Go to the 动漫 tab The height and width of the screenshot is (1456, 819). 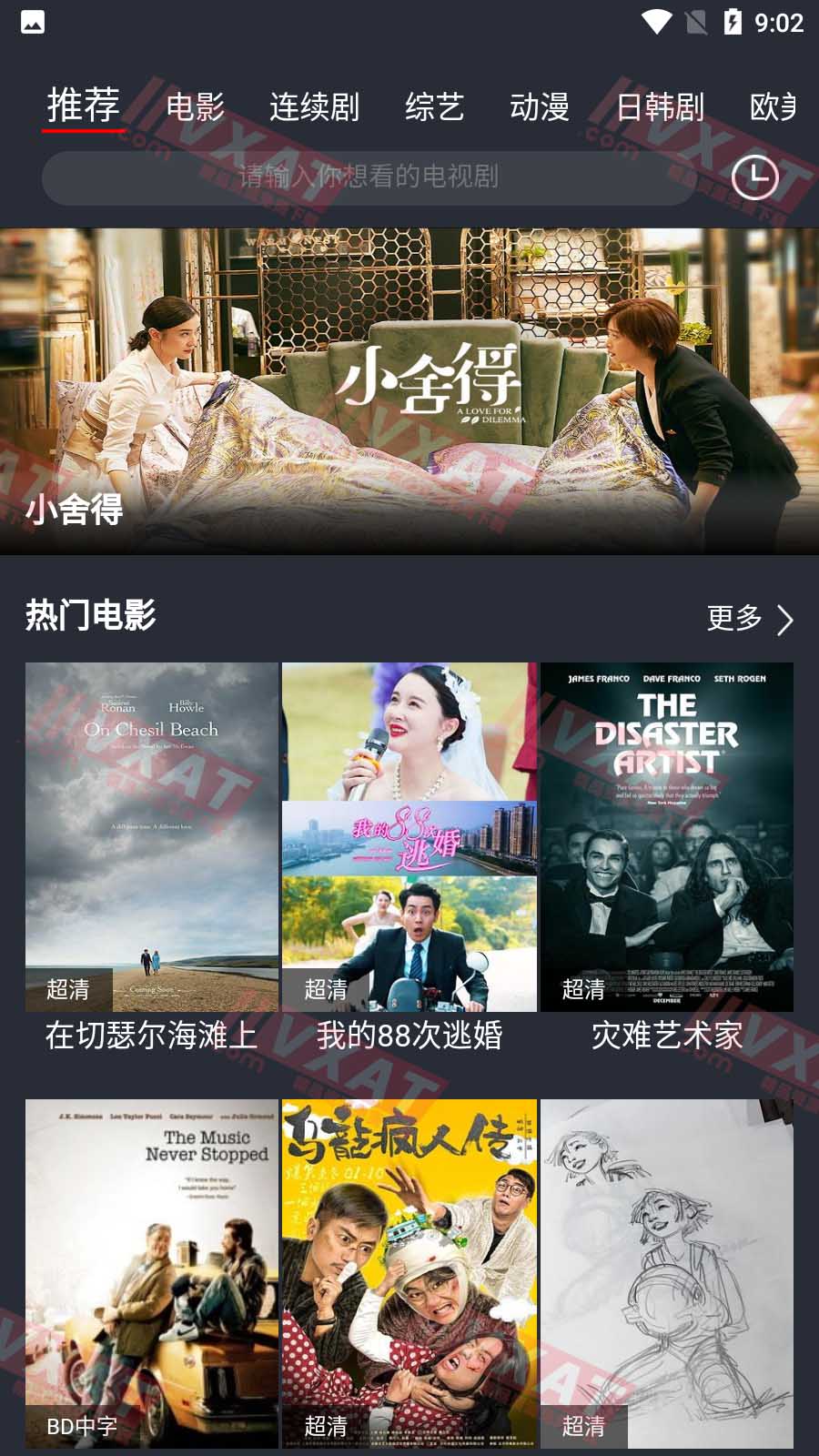(x=539, y=107)
